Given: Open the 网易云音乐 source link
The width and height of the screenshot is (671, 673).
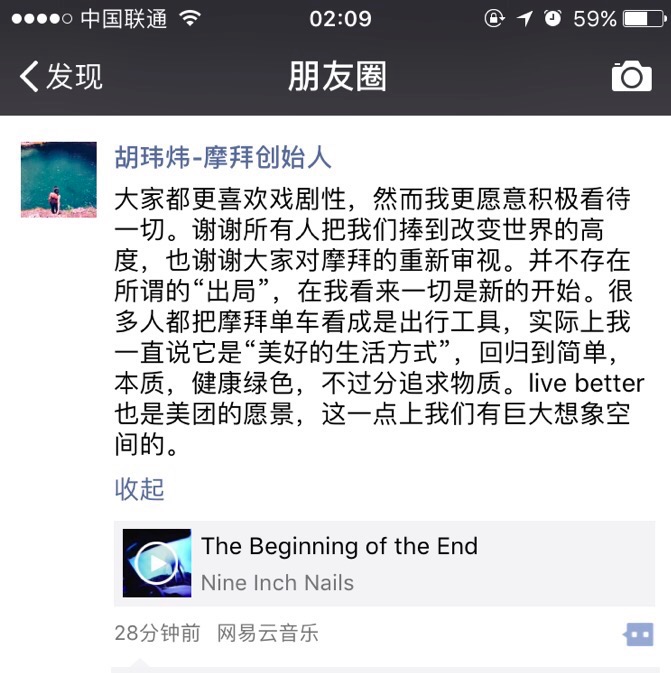Looking at the screenshot, I should tap(268, 633).
